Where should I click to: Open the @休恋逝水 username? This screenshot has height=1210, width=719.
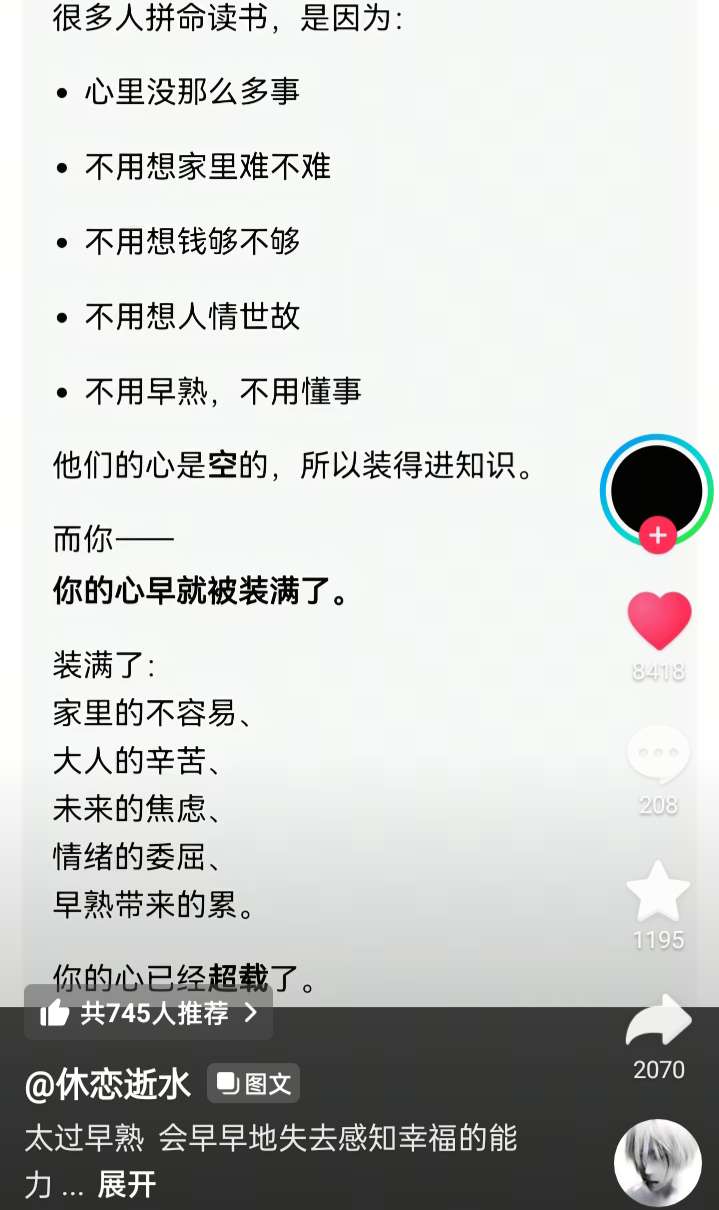coord(108,1084)
